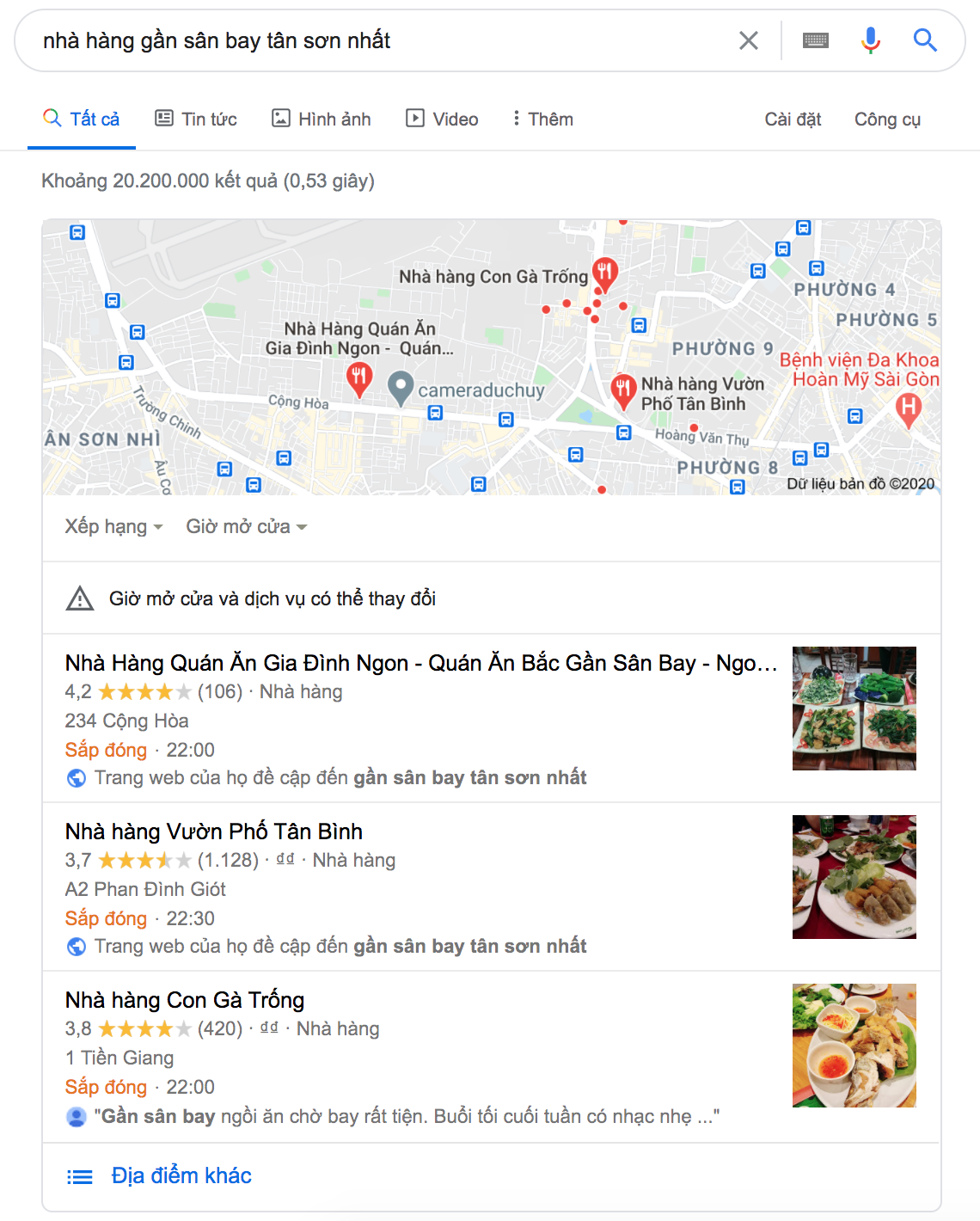This screenshot has width=980, height=1221.
Task: Open the on-screen keyboard input tool
Action: click(x=815, y=40)
